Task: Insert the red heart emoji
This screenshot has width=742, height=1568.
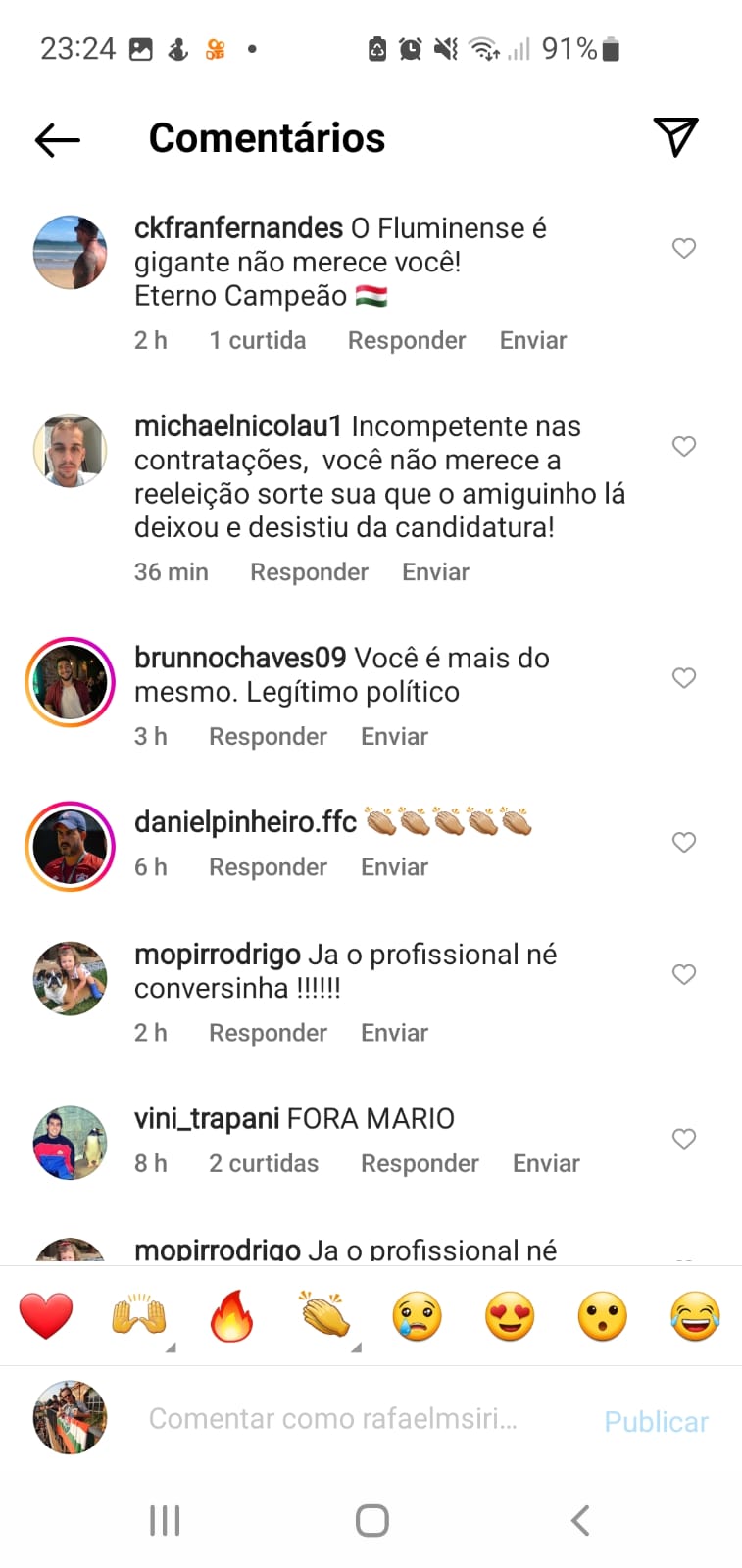Action: coord(46,1316)
